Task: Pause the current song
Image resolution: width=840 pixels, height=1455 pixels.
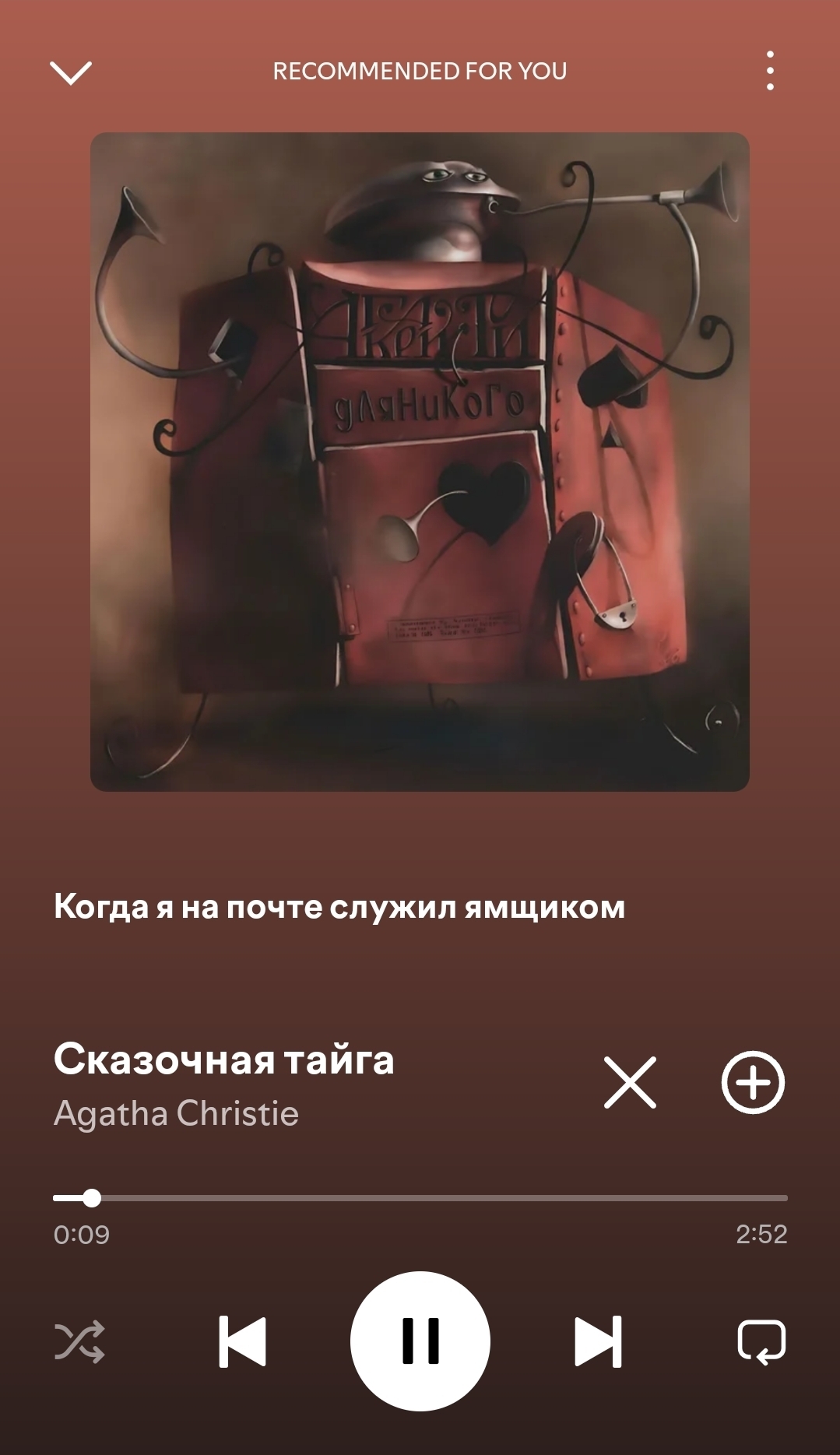Action: [420, 1341]
